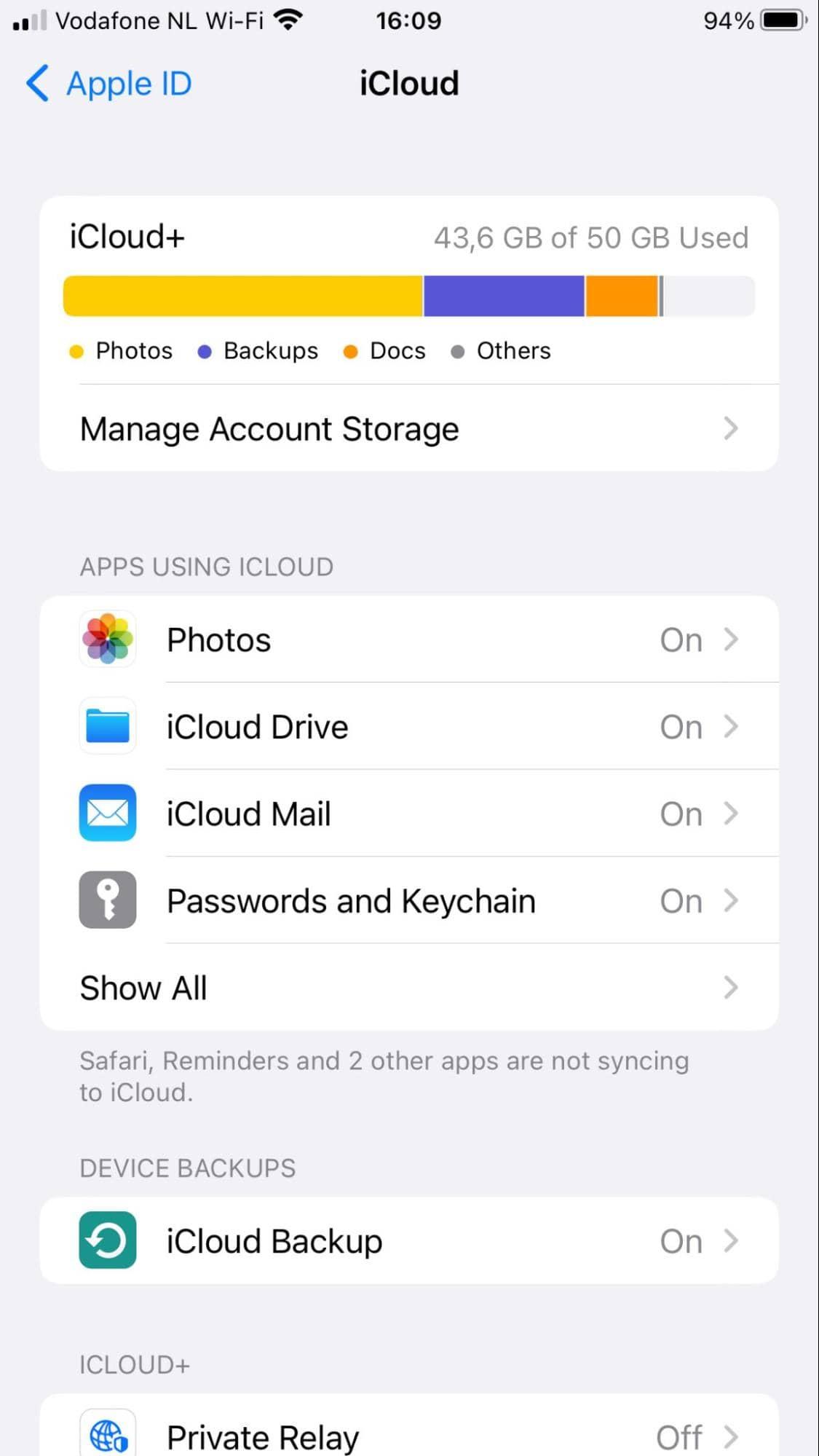Tap the Backups legend label
Viewport: 819px width, 1456px height.
click(269, 350)
